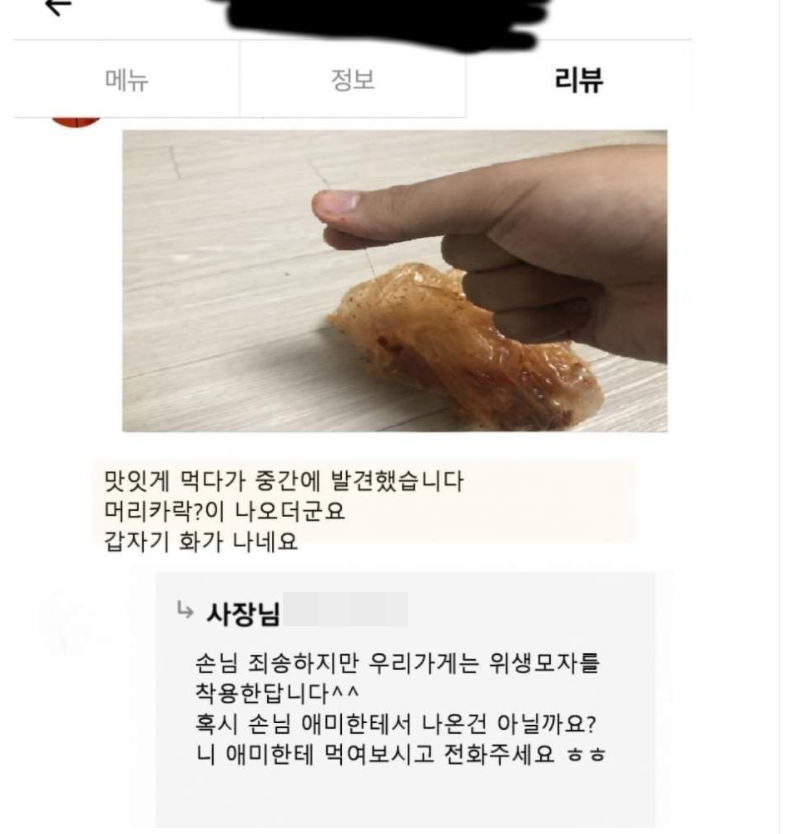Switch to the 메뉴 tab
810x834 pixels.
coord(127,81)
